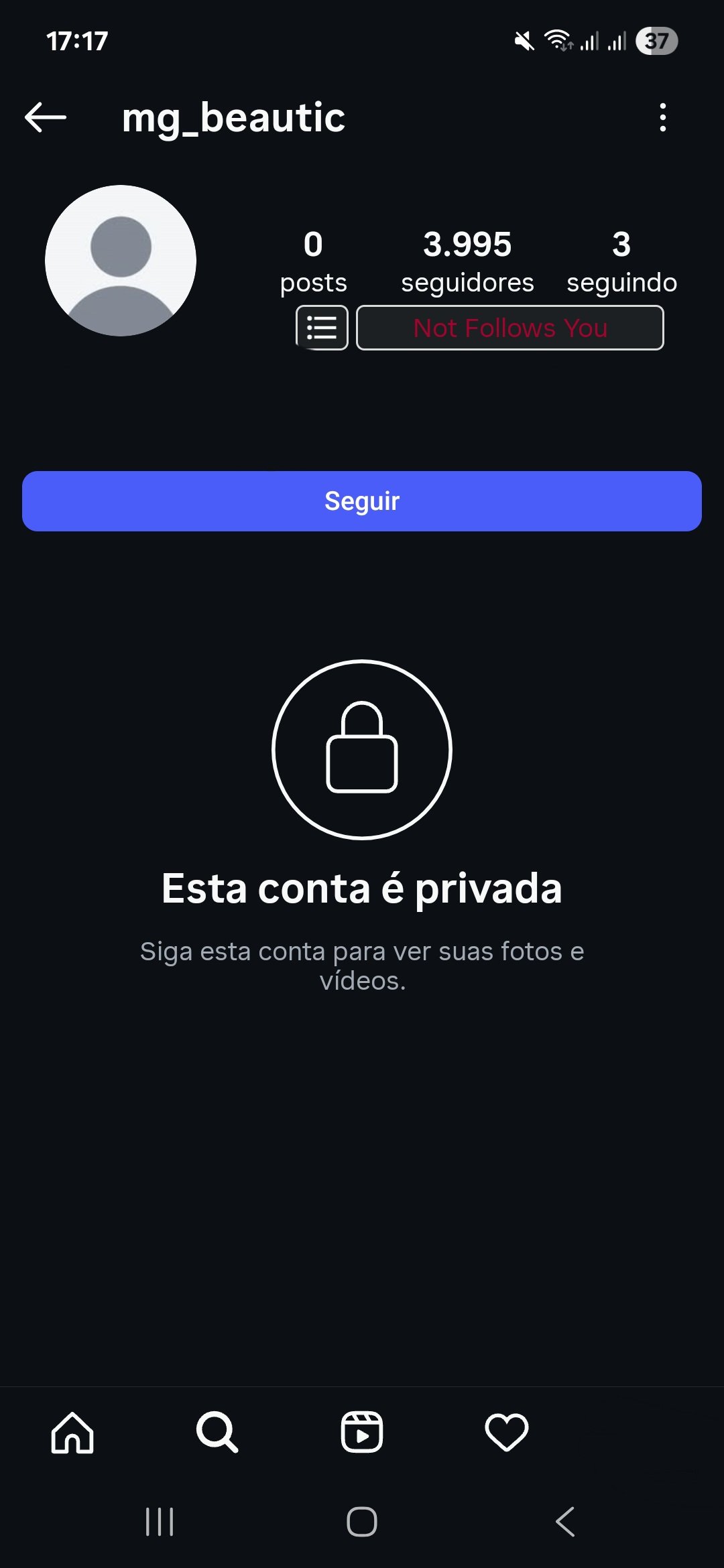Switch to the Reels tab
This screenshot has height=1568, width=724.
pyautogui.click(x=362, y=1433)
